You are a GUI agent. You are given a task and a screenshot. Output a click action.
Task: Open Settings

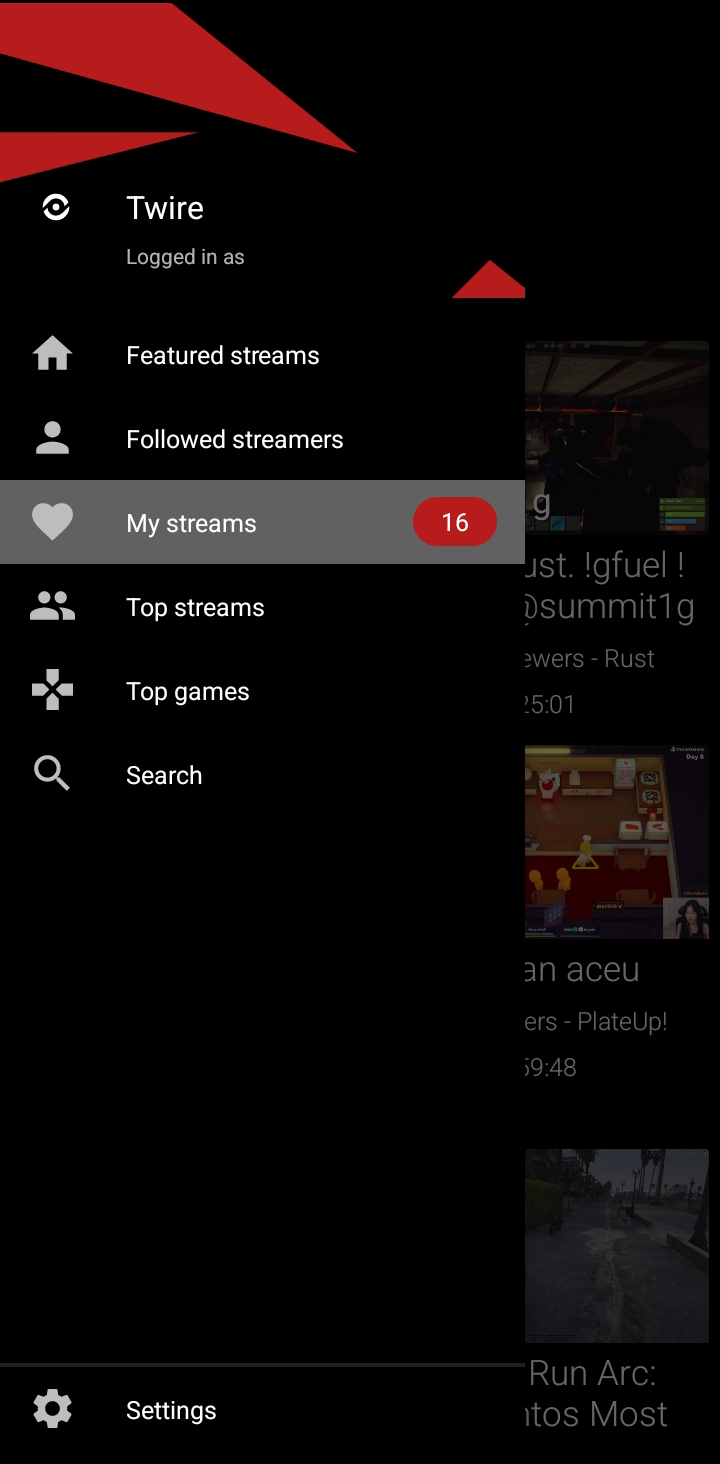[x=171, y=1410]
